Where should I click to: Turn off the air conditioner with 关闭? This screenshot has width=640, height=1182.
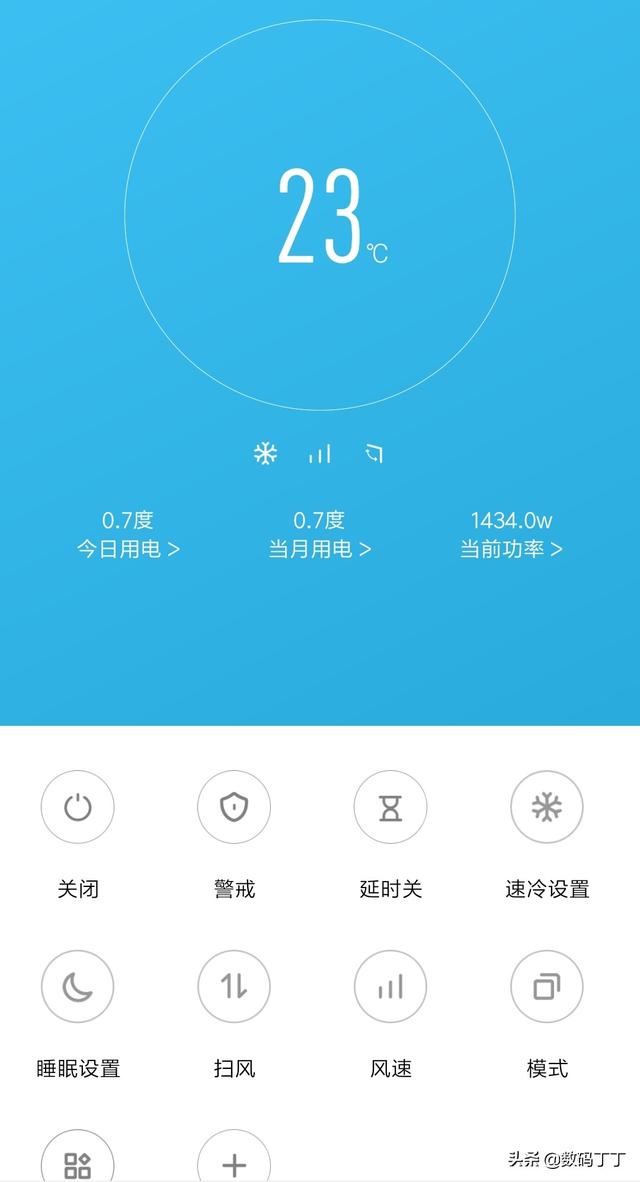click(78, 807)
